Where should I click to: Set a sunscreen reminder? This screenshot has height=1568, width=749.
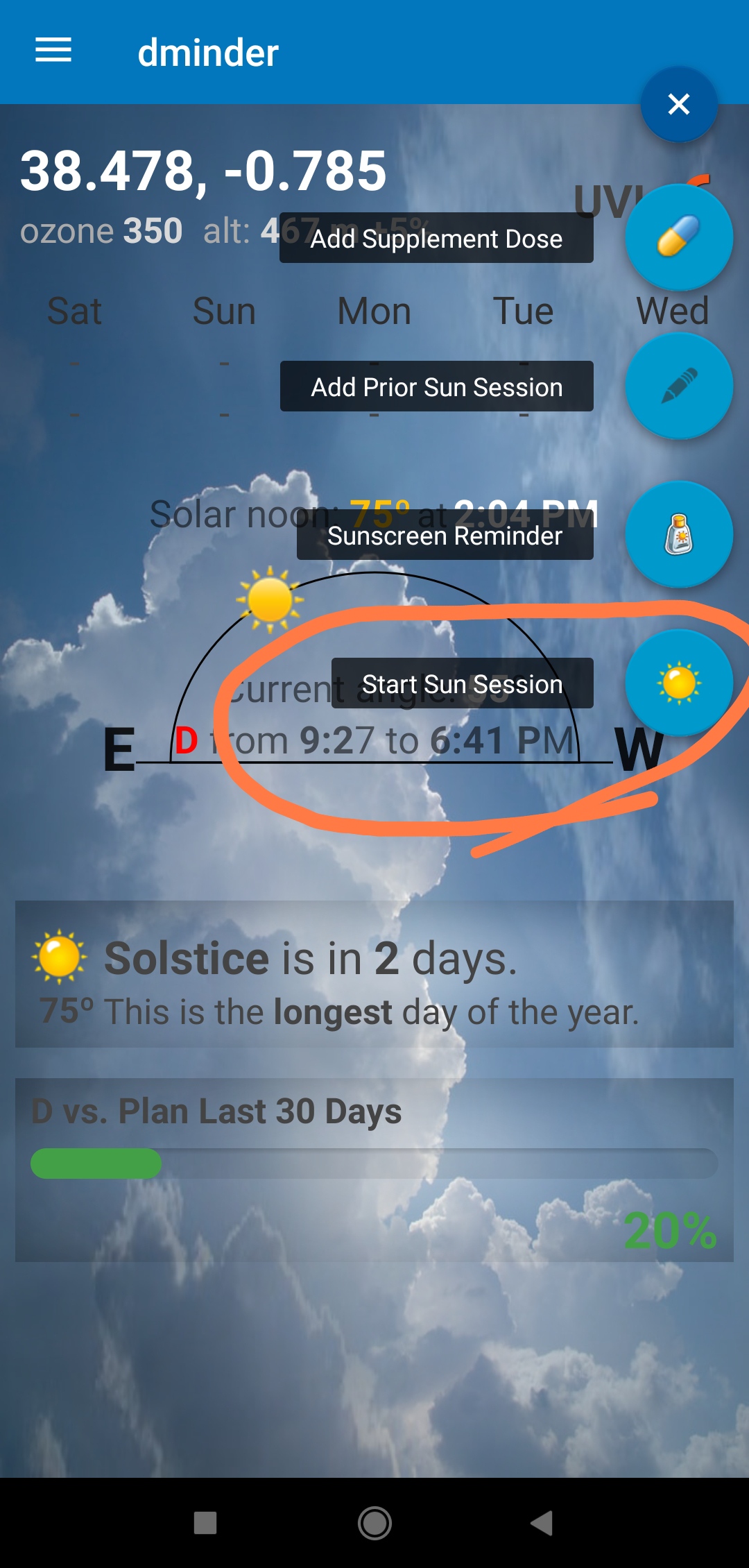click(678, 534)
